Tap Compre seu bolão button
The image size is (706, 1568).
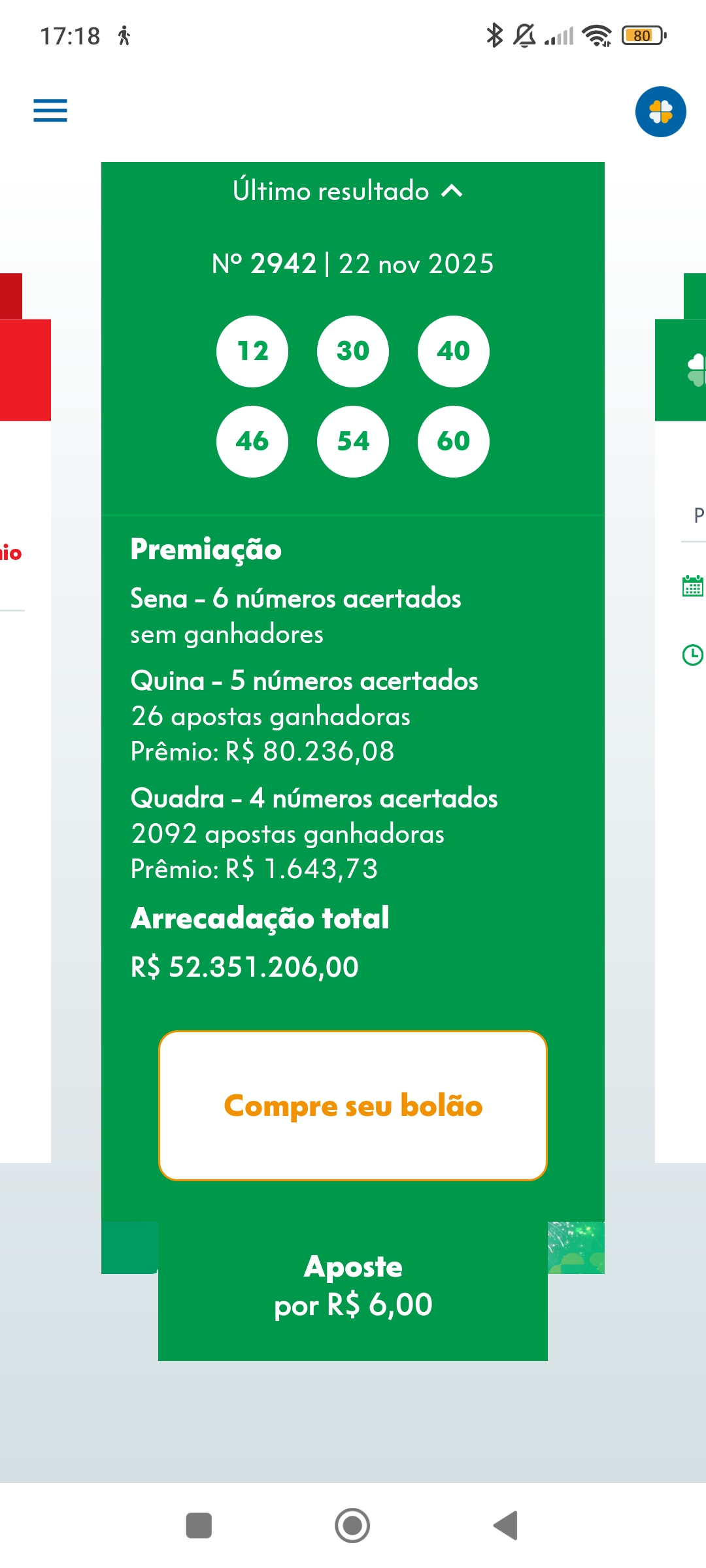click(353, 1105)
